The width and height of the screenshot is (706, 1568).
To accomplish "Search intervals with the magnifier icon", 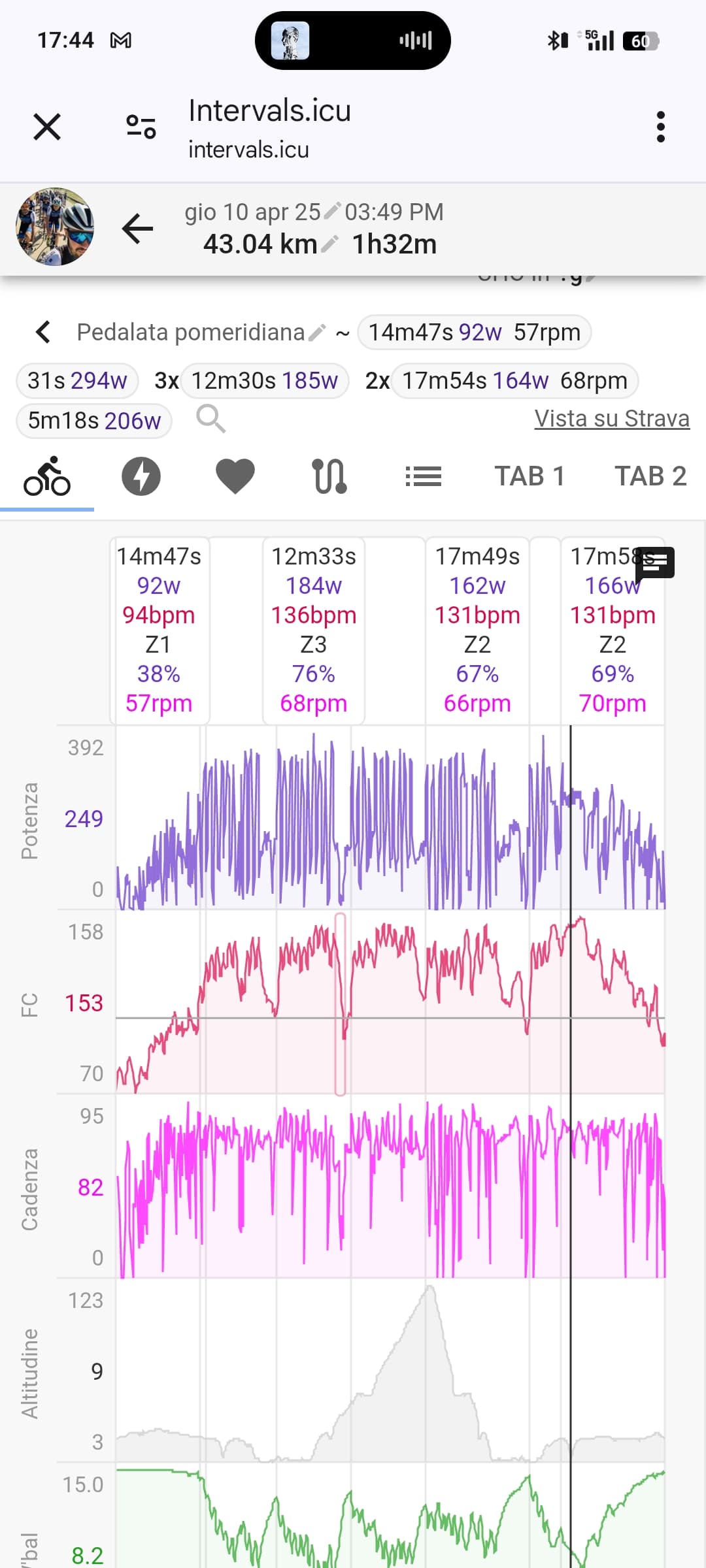I will (210, 418).
